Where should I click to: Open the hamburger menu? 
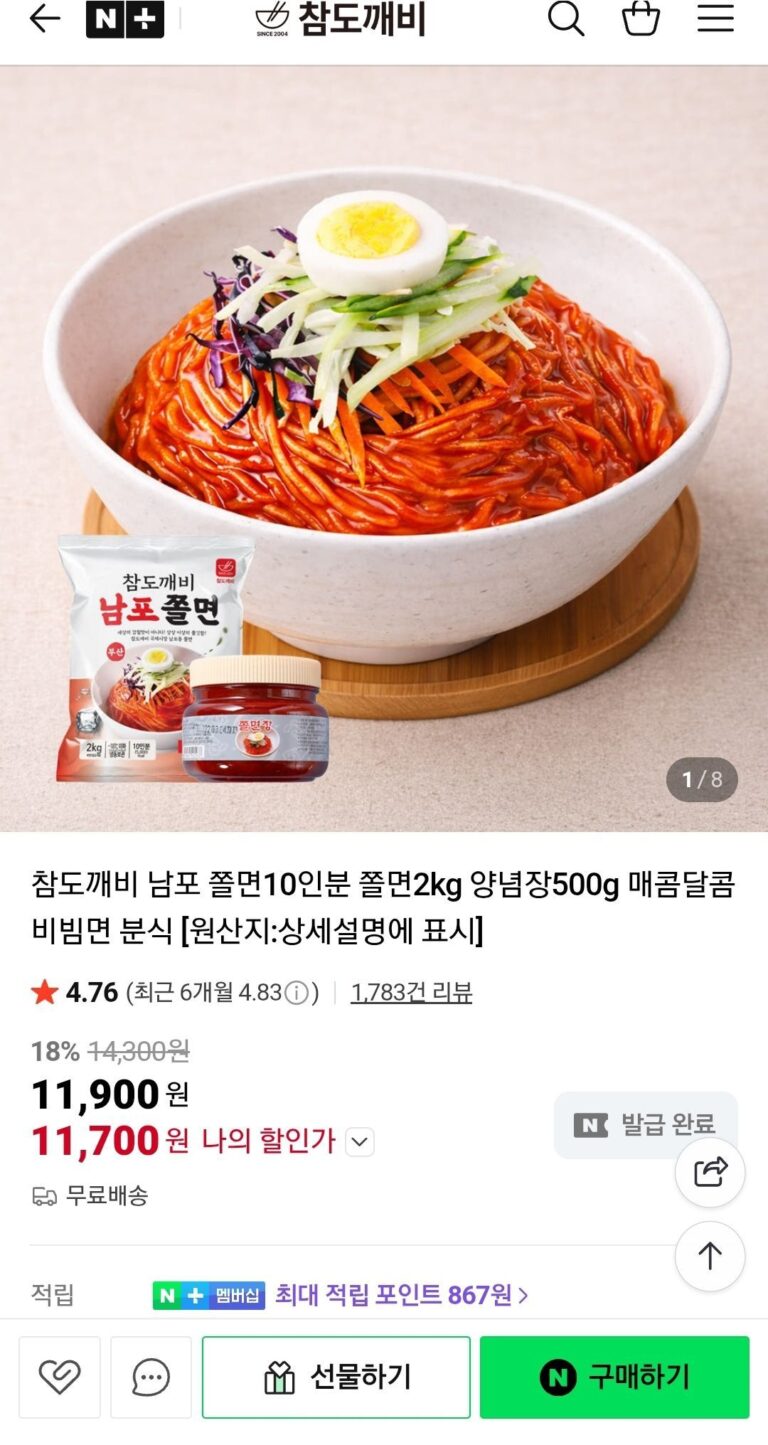coord(716,19)
